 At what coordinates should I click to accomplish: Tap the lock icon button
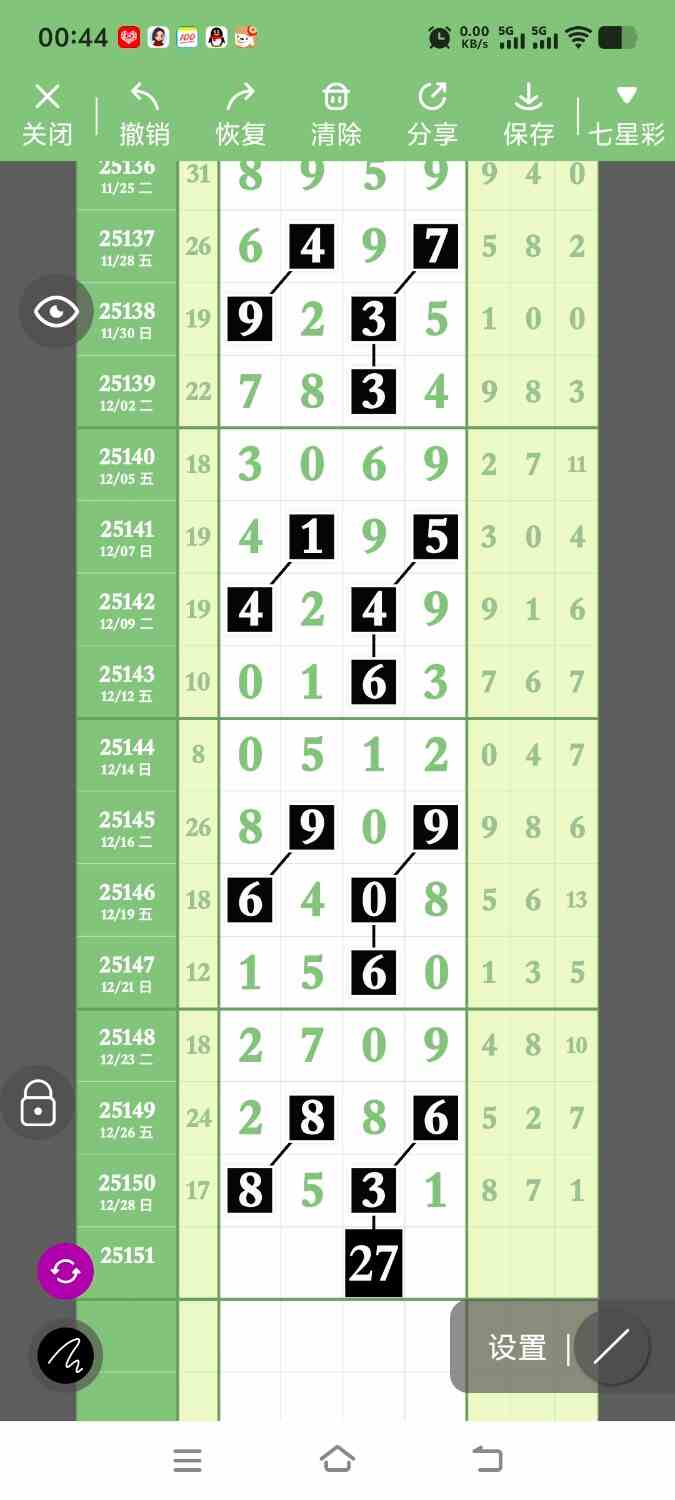click(38, 1102)
